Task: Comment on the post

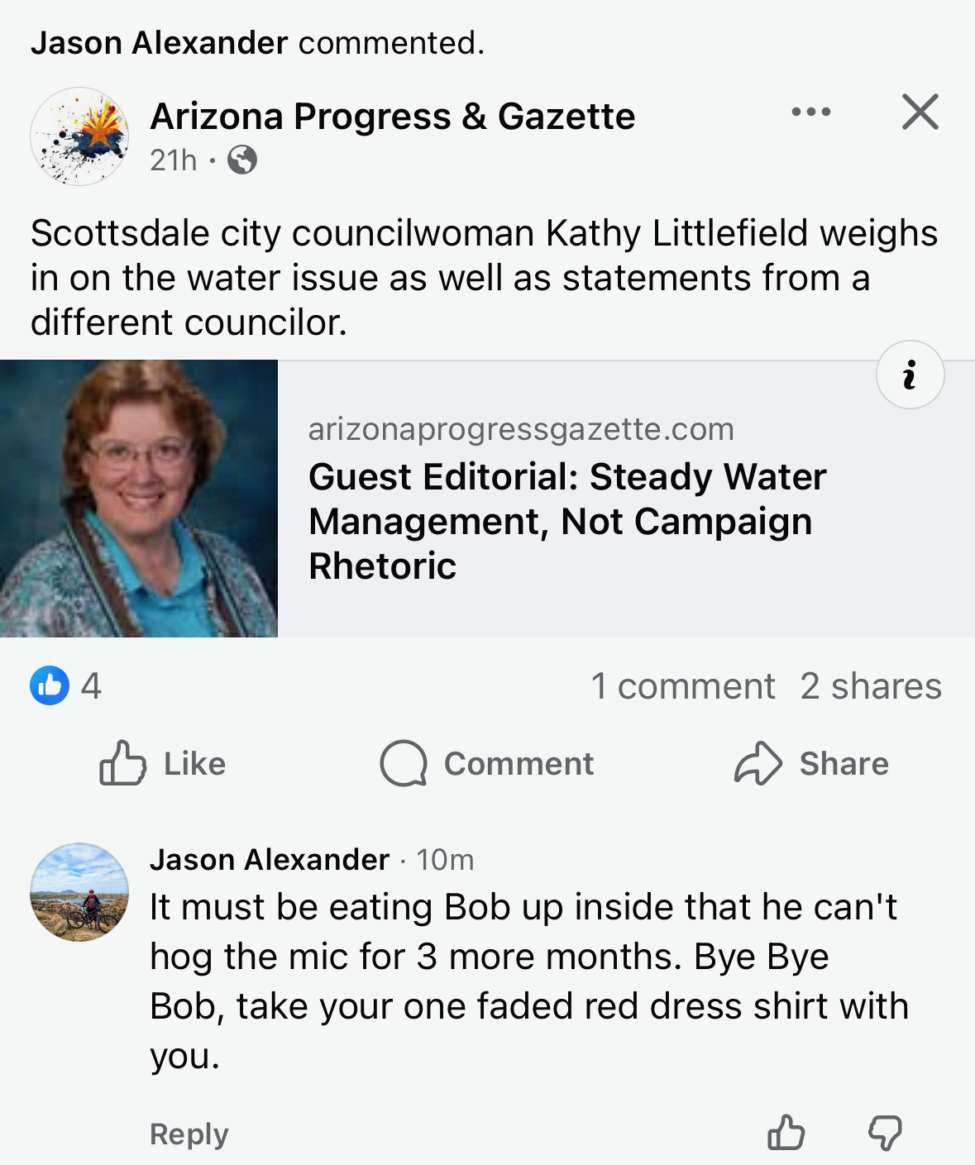Action: [487, 763]
